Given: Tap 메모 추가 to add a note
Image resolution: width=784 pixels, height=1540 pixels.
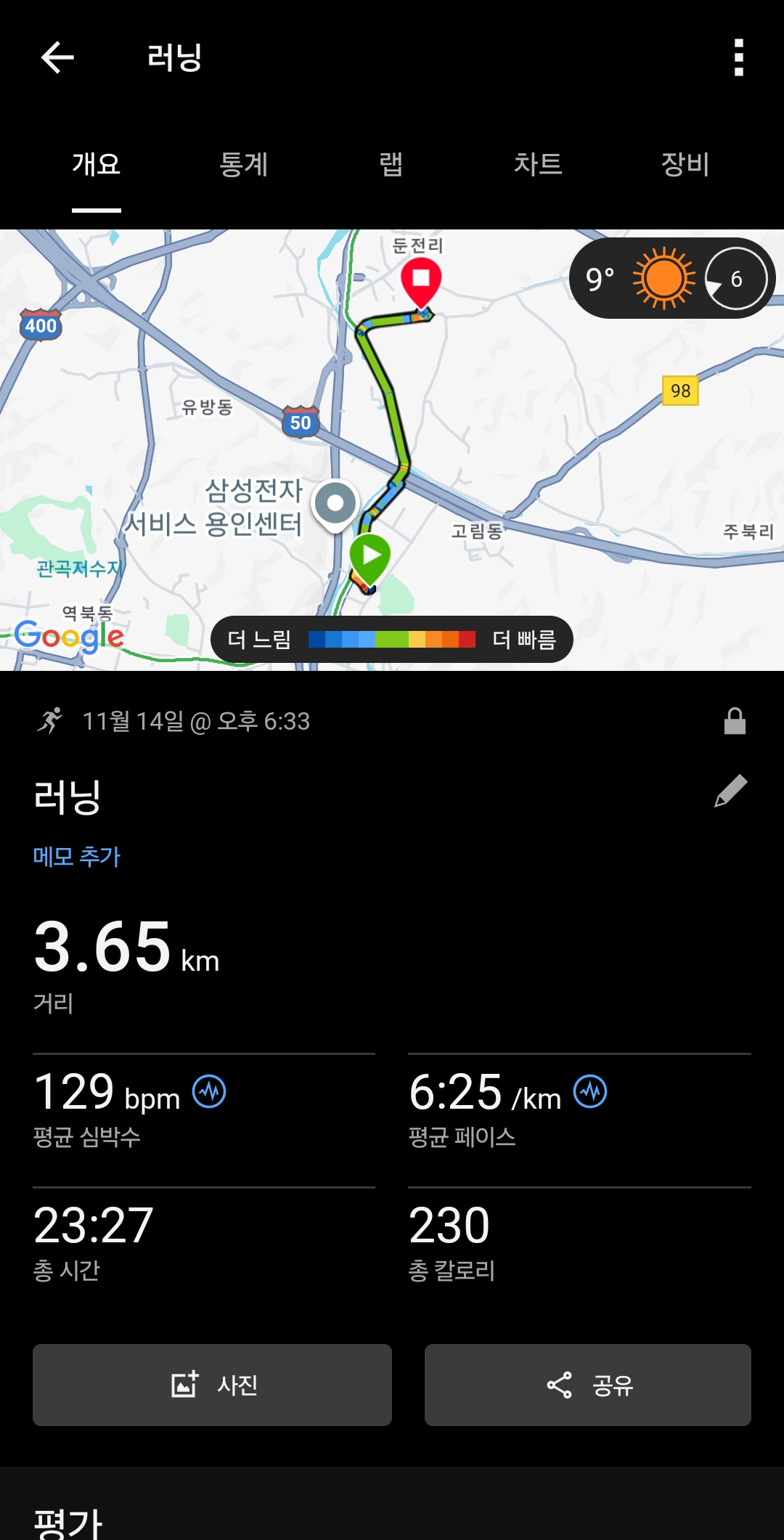Looking at the screenshot, I should (x=77, y=856).
